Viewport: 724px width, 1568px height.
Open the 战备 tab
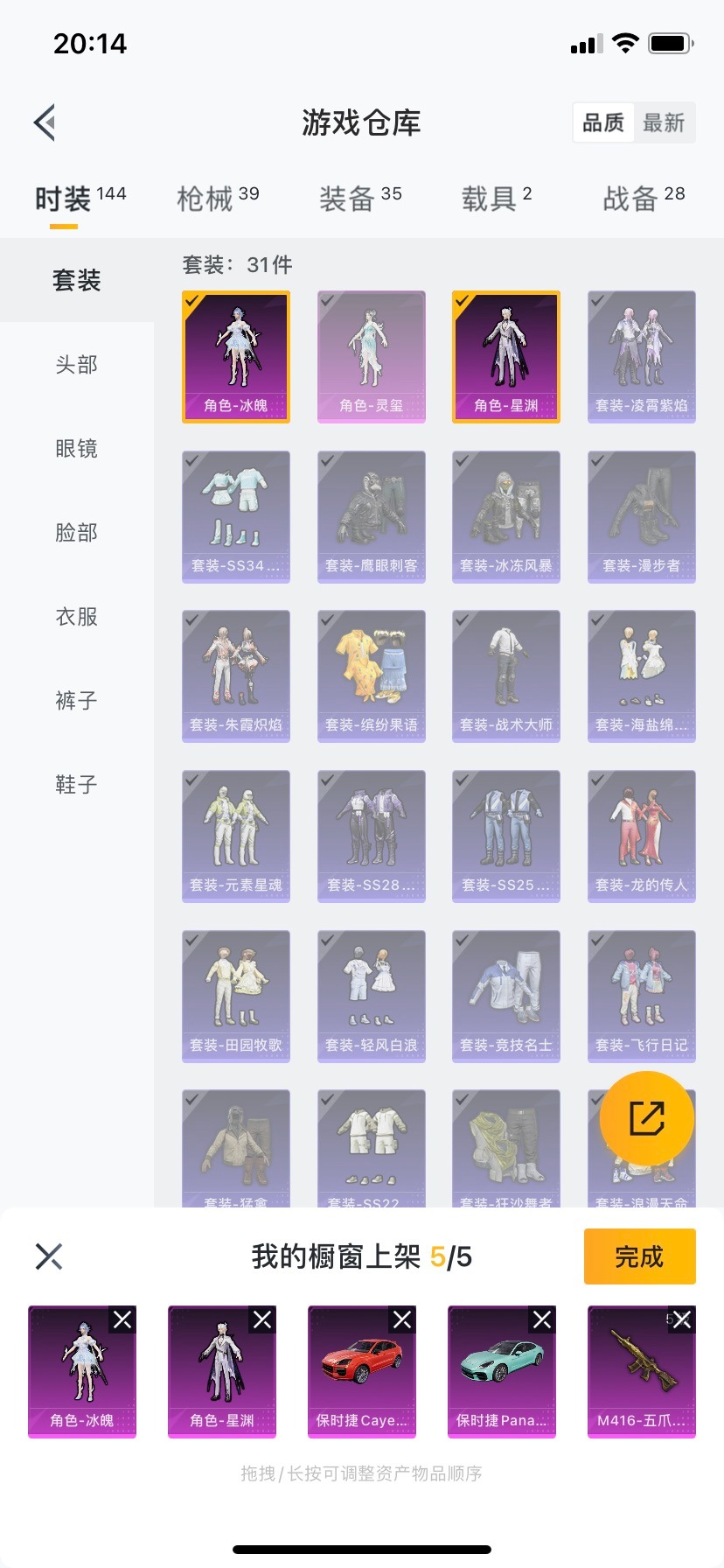[644, 199]
